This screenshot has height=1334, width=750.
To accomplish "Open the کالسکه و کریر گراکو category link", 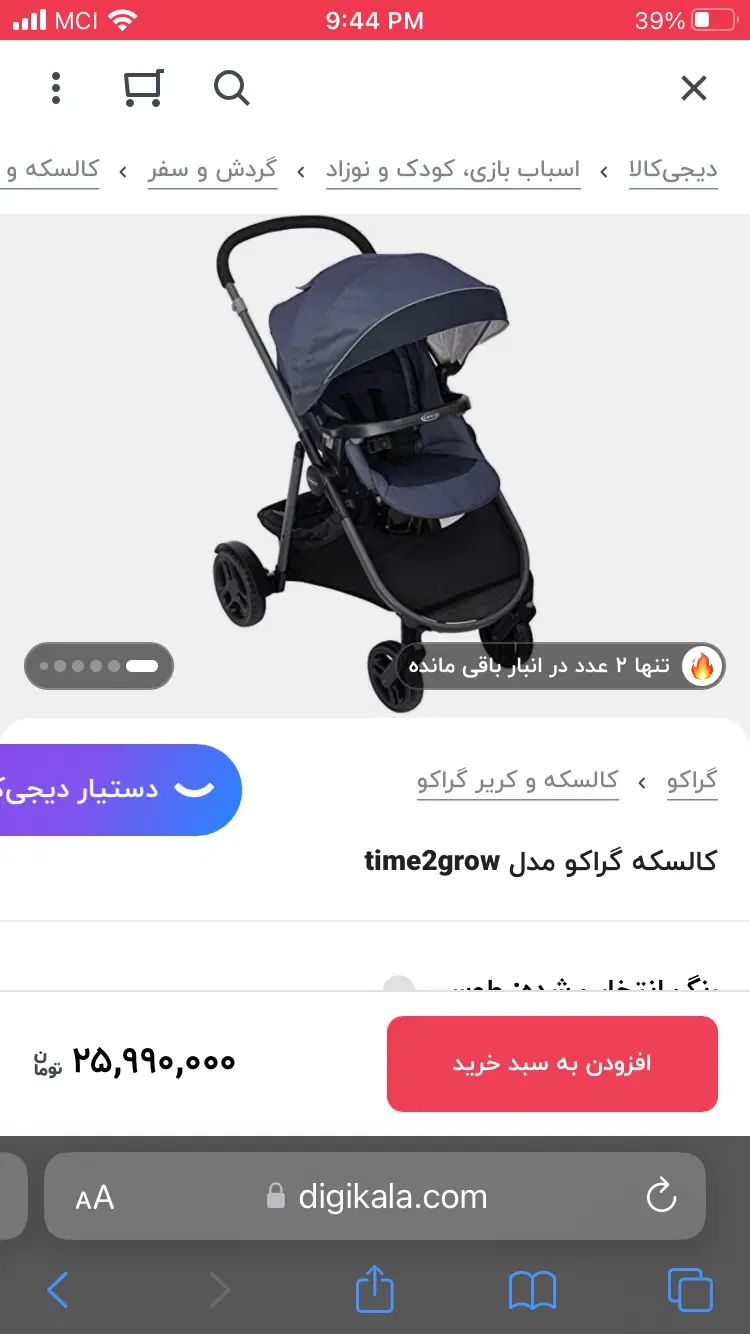I will pos(518,780).
